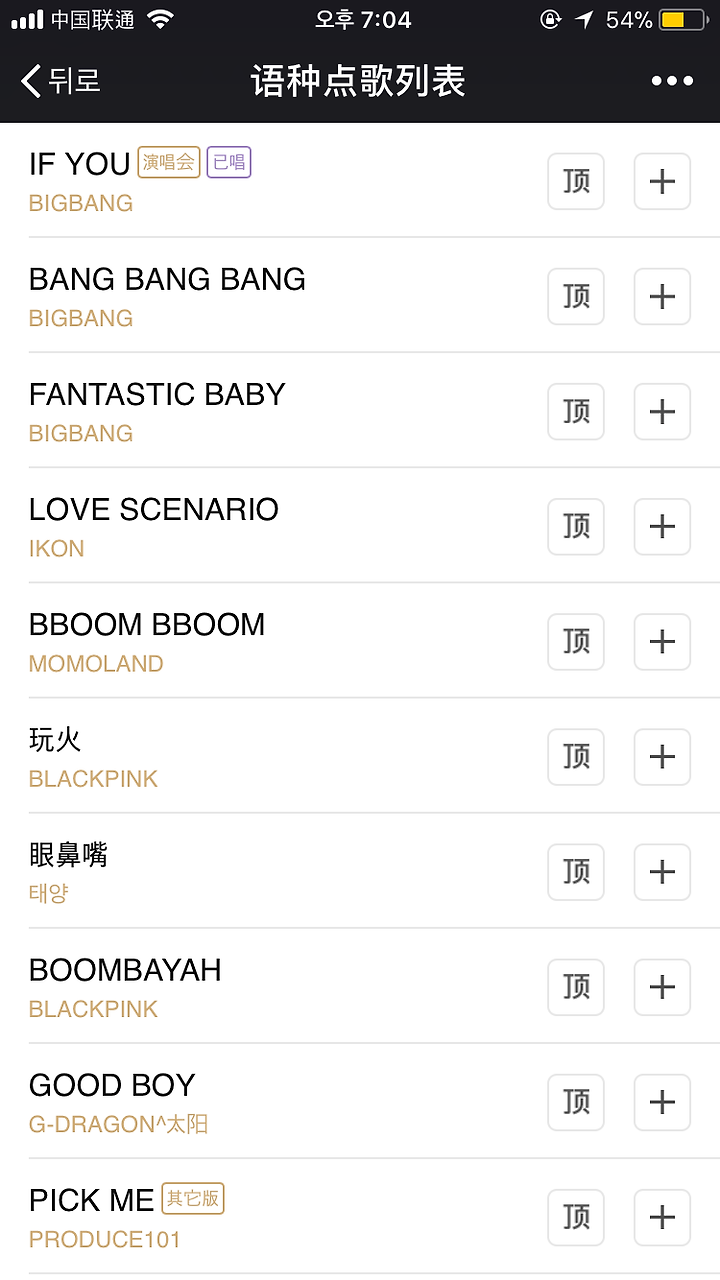Add BBOOM BBOOM to the queue
Image resolution: width=720 pixels, height=1280 pixels.
pyautogui.click(x=662, y=642)
